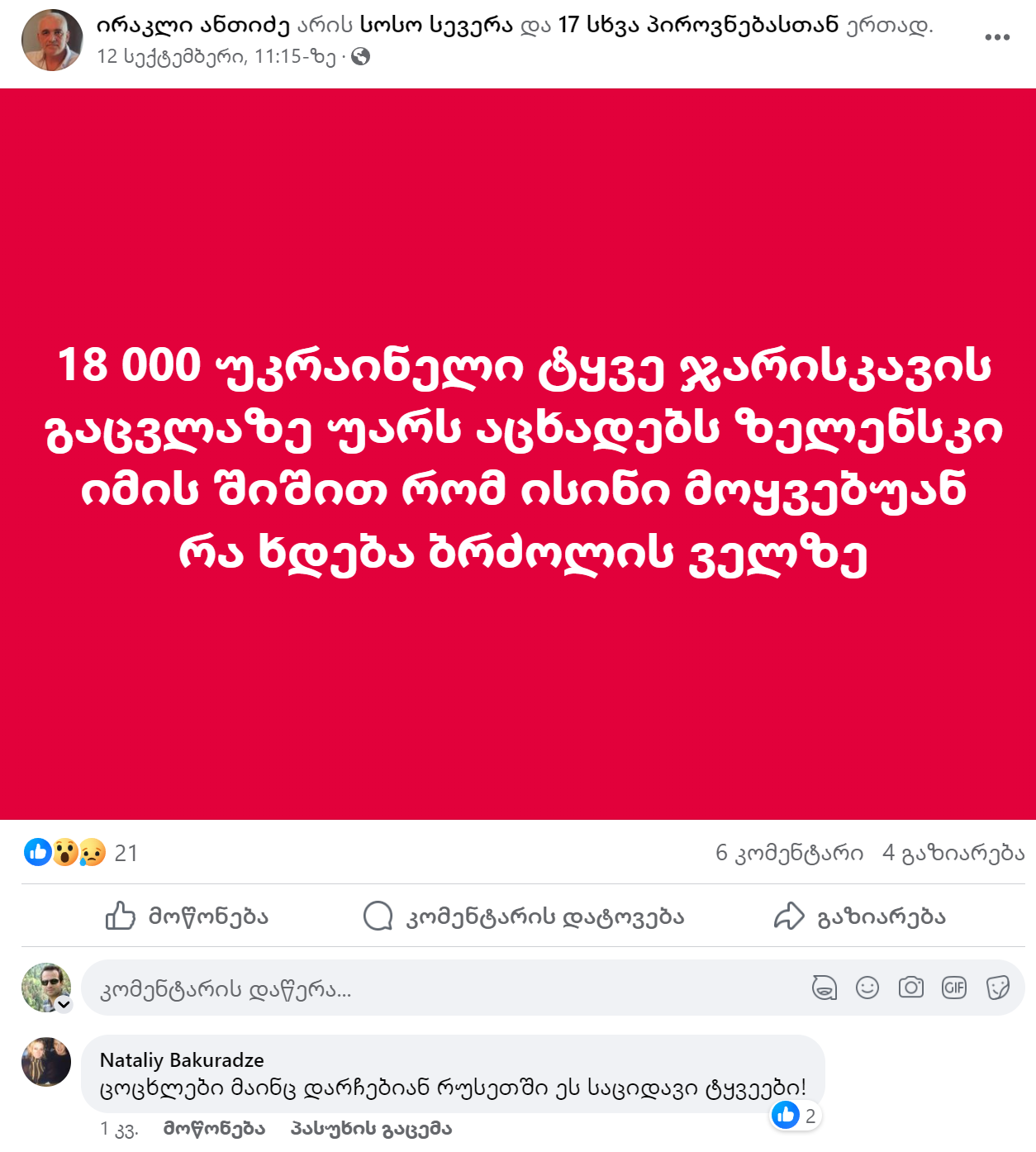
Task: Open ირაკლი ანთიძე's profile name link
Action: pos(192,25)
